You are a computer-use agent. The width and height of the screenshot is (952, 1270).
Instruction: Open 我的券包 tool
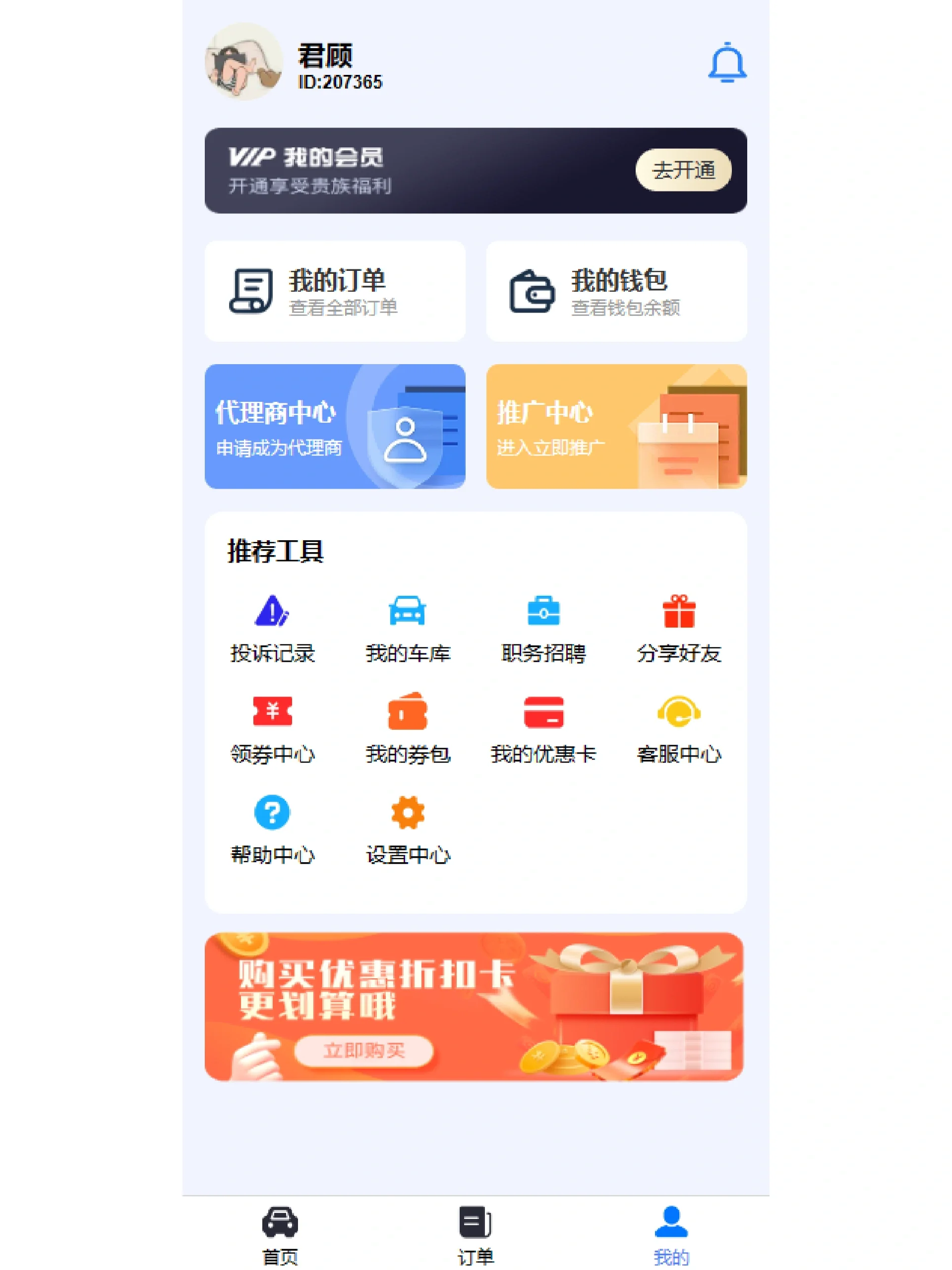tap(408, 729)
